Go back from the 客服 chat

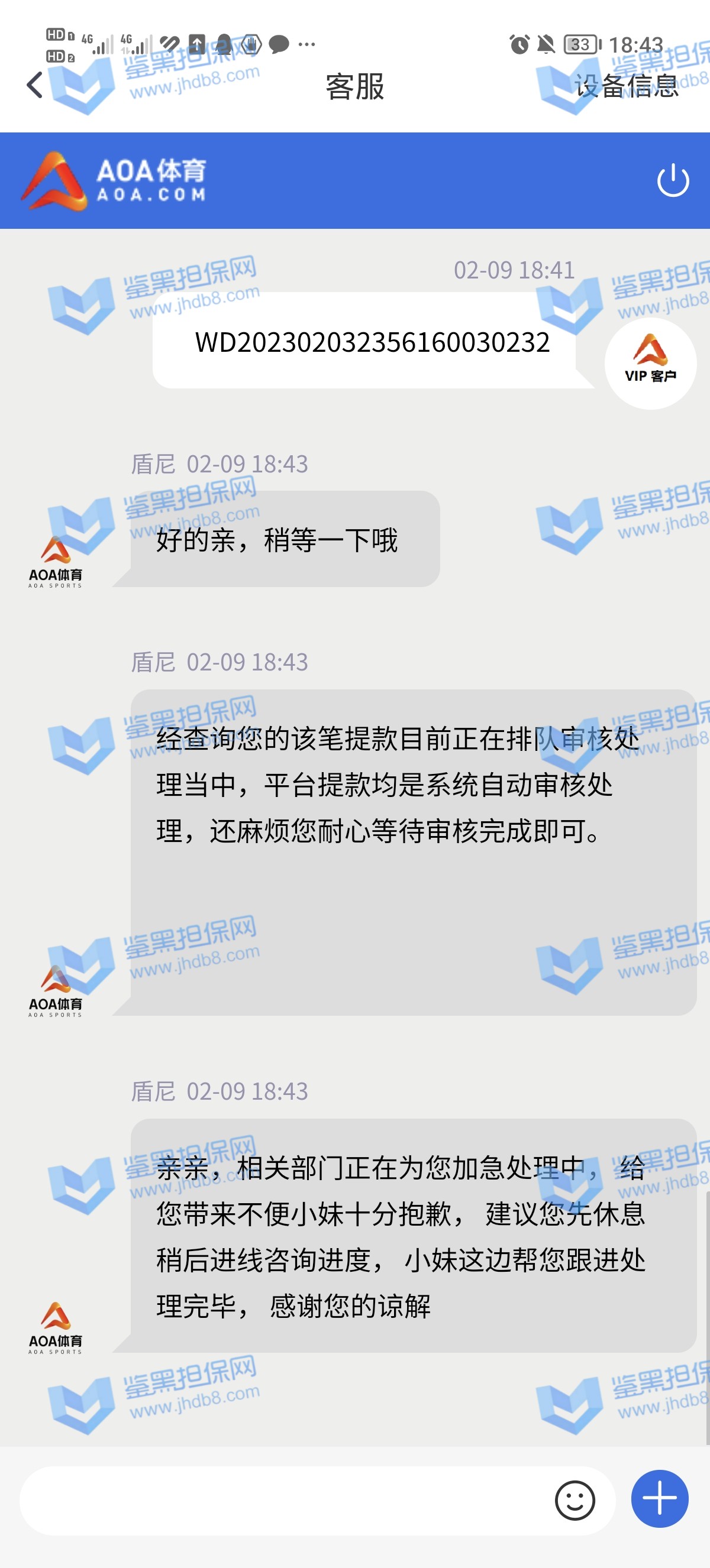[x=35, y=85]
